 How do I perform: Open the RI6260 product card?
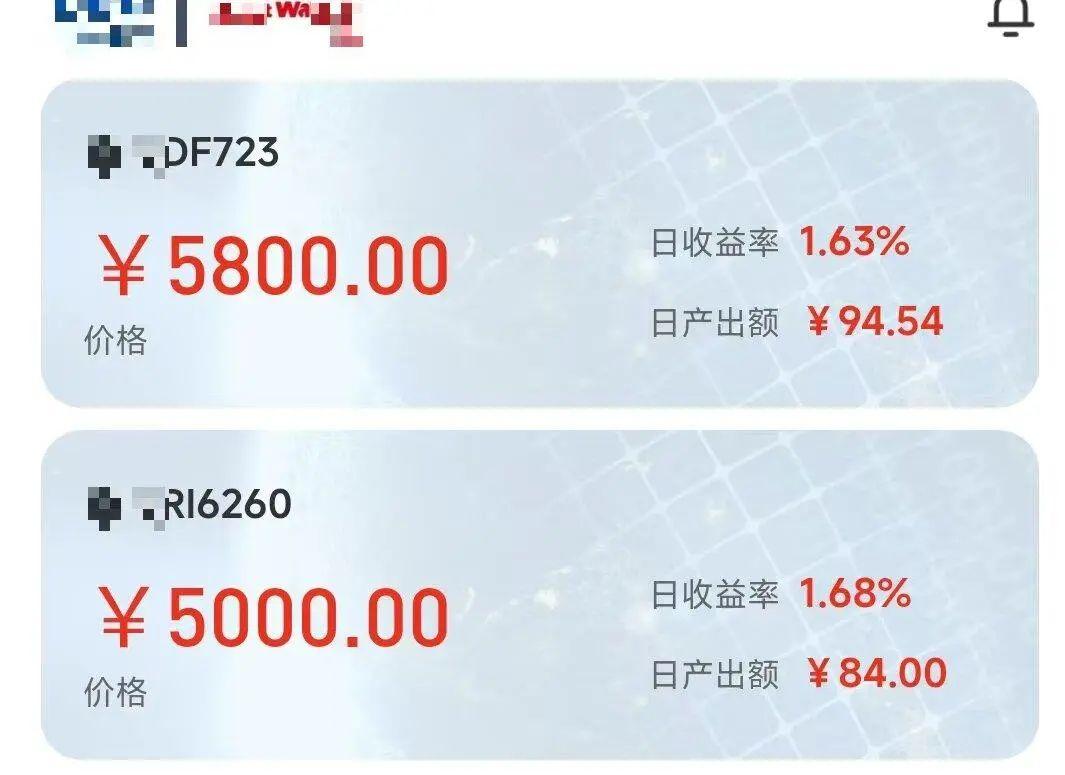538,594
